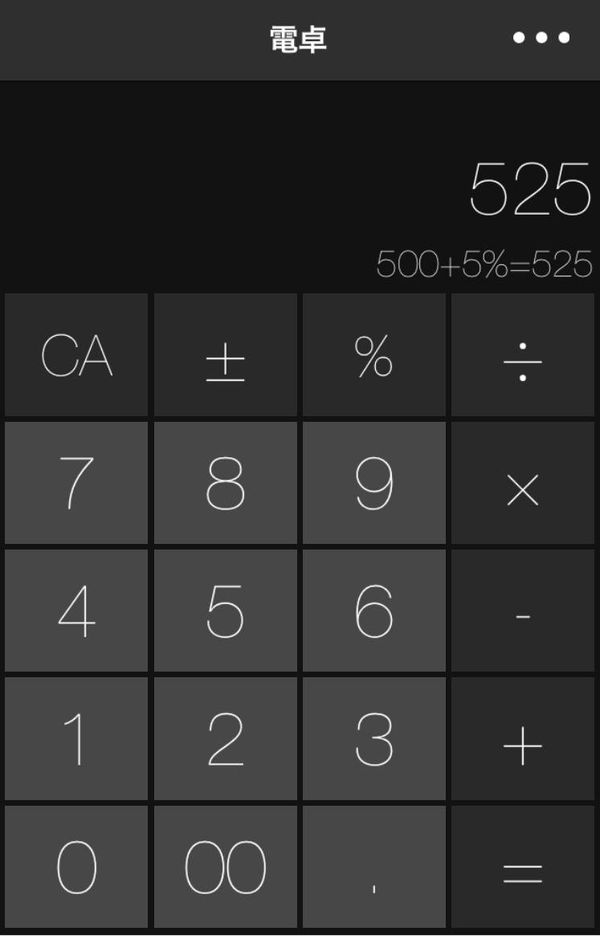
Task: Enter the digit 4
Action: 76,611
